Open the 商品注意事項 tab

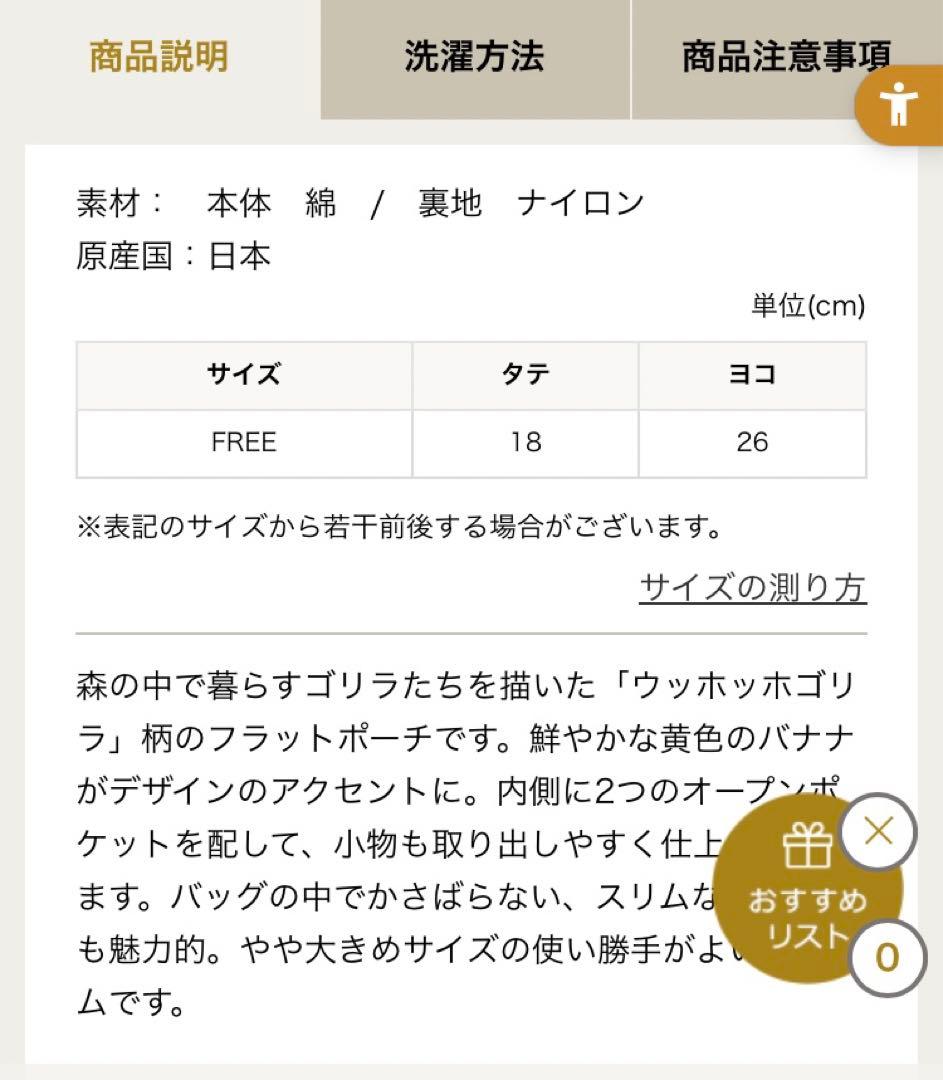point(786,58)
